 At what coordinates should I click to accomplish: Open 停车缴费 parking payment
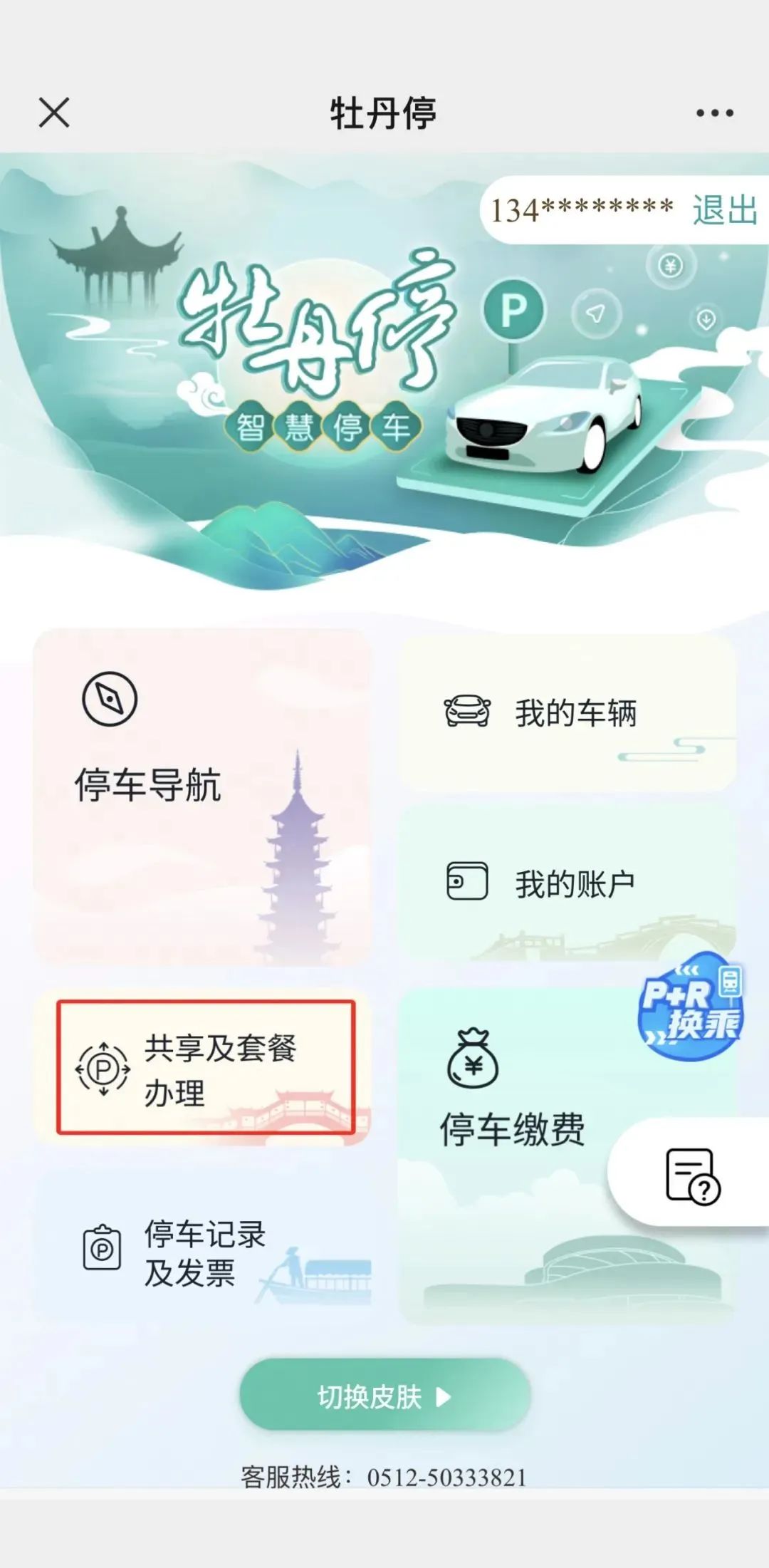click(x=511, y=1129)
